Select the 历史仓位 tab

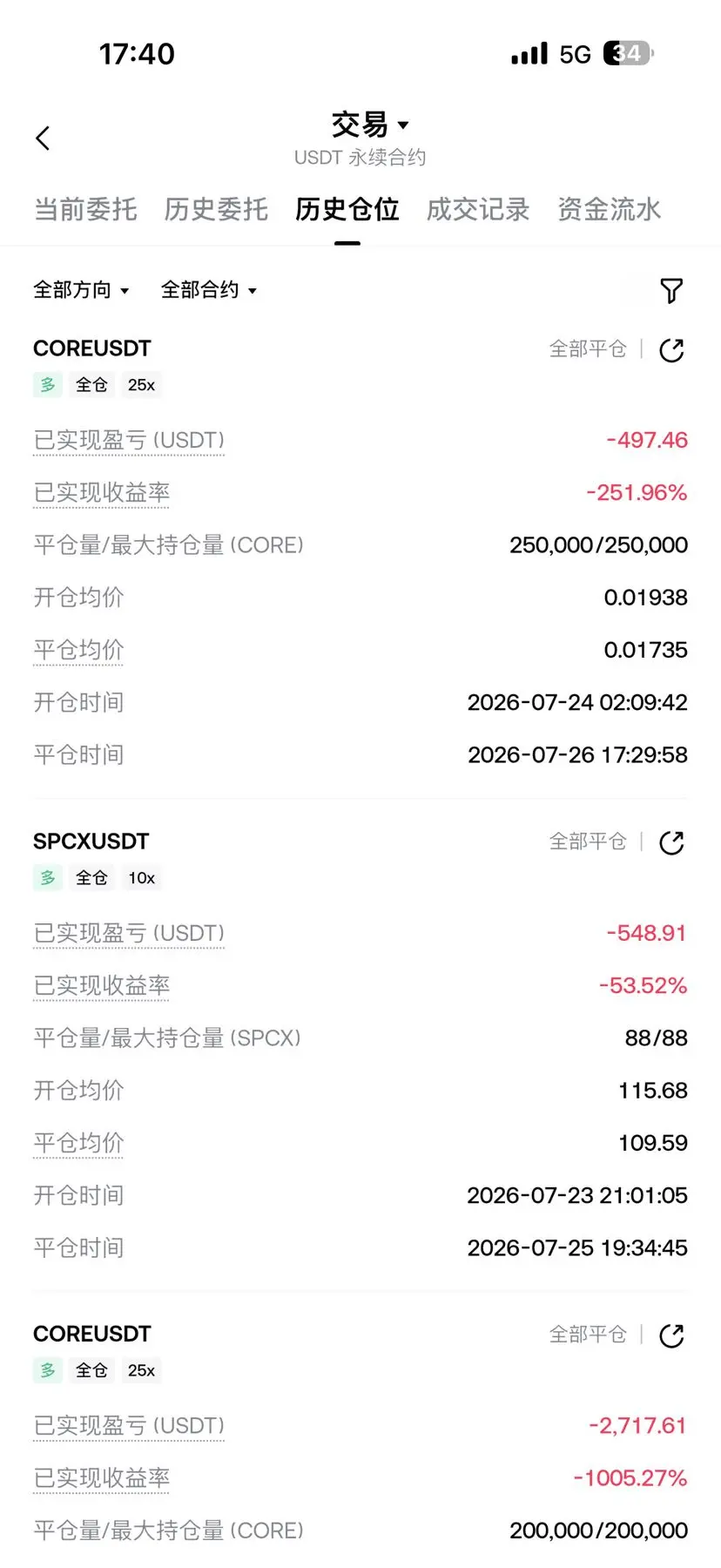coord(347,209)
